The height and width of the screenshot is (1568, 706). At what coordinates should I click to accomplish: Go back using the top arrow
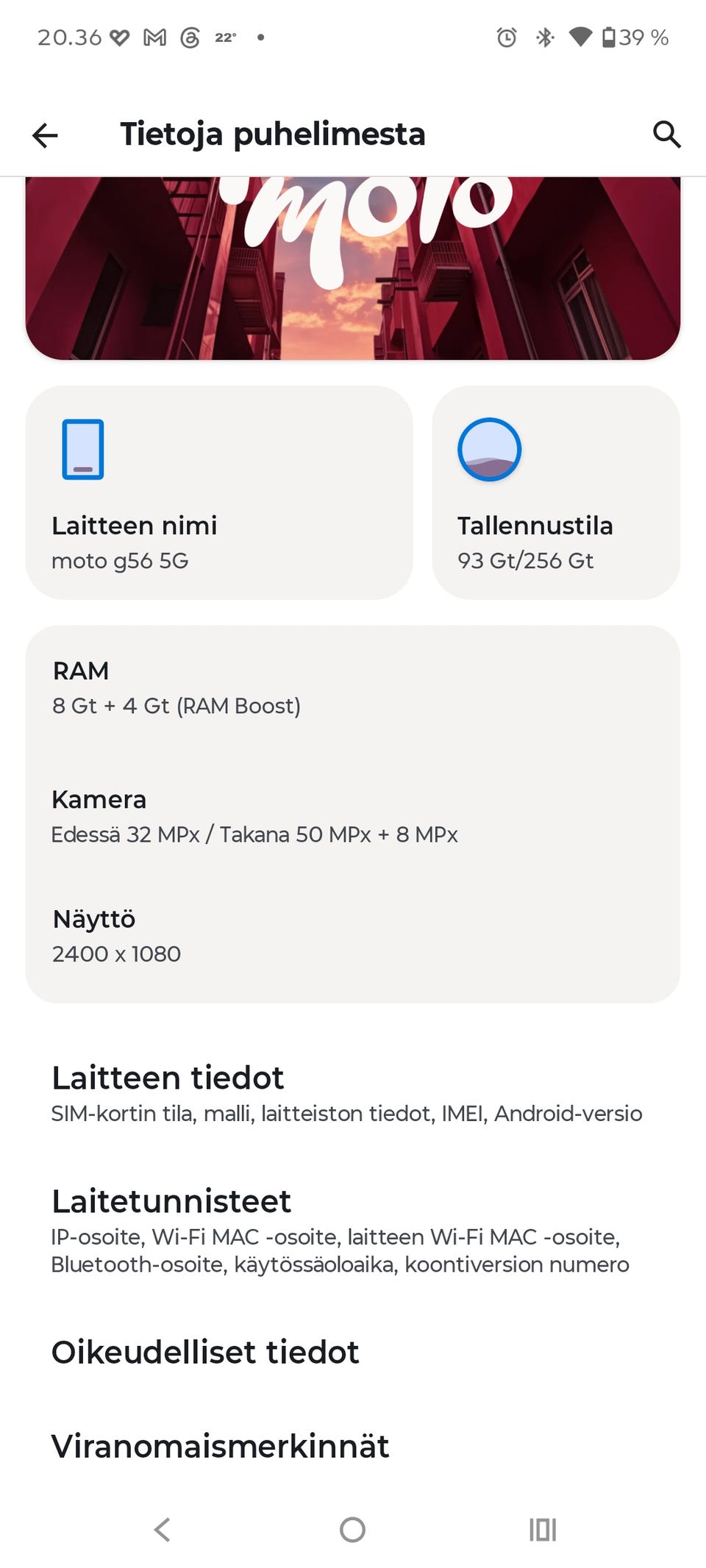[45, 135]
